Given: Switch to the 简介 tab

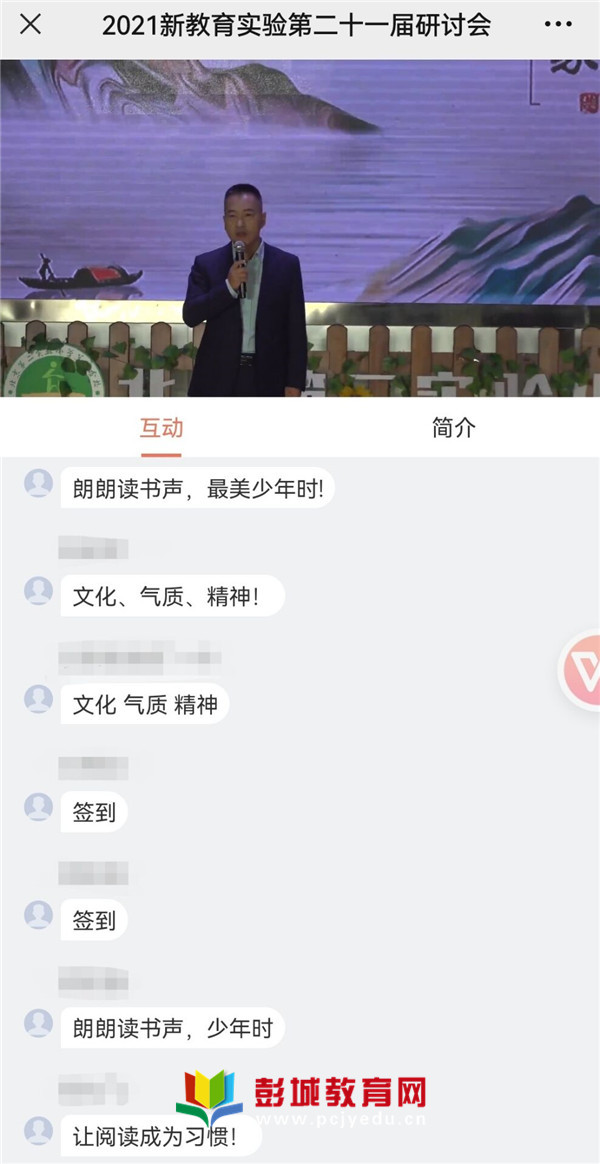Looking at the screenshot, I should [453, 428].
